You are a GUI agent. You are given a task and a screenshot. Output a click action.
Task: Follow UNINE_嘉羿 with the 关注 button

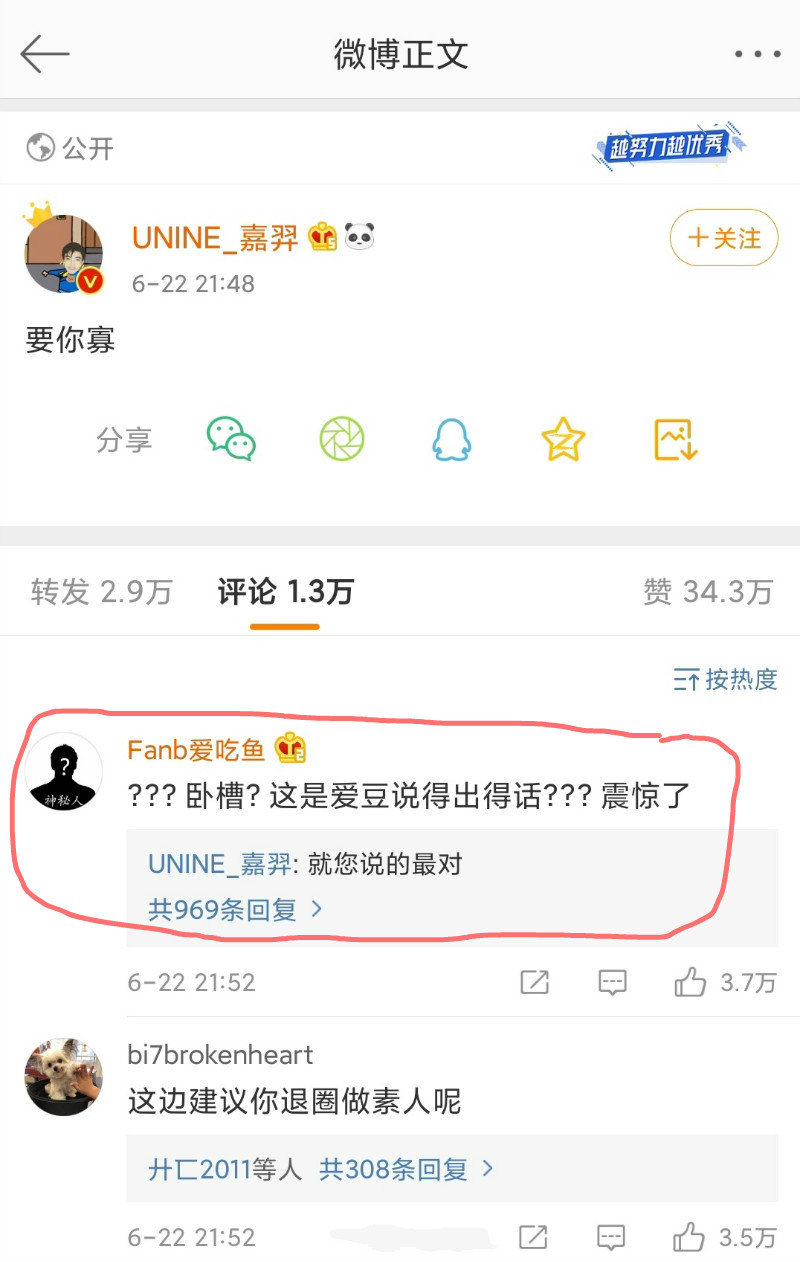(x=723, y=238)
